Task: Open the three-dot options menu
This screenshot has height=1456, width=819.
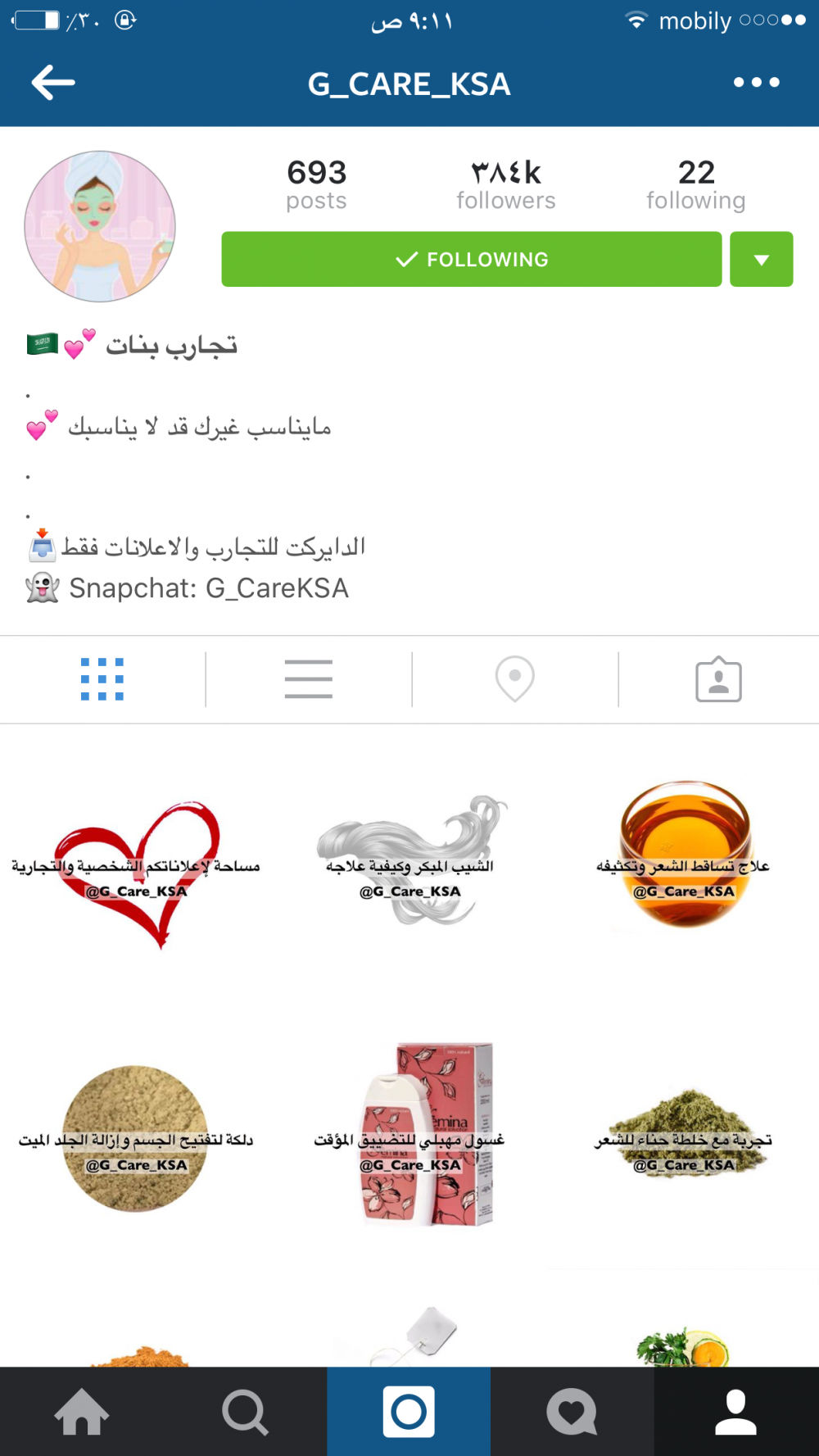Action: [x=756, y=83]
